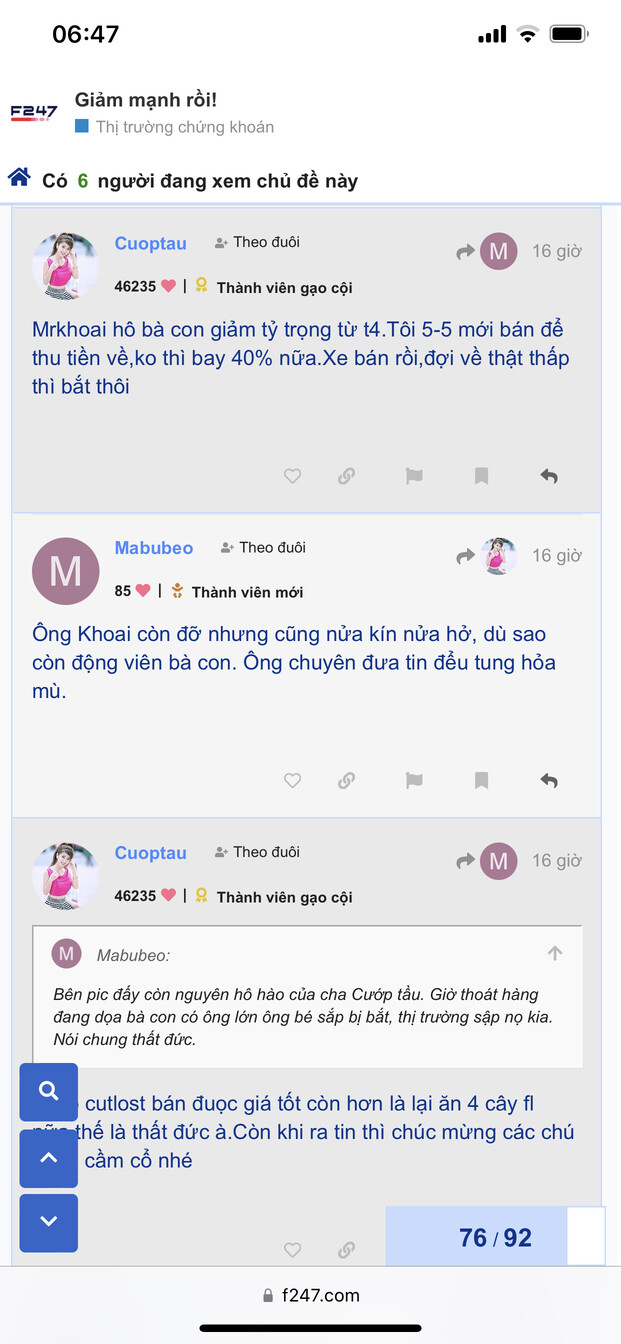
Task: Copy link of Mabubeo's post
Action: 347,780
